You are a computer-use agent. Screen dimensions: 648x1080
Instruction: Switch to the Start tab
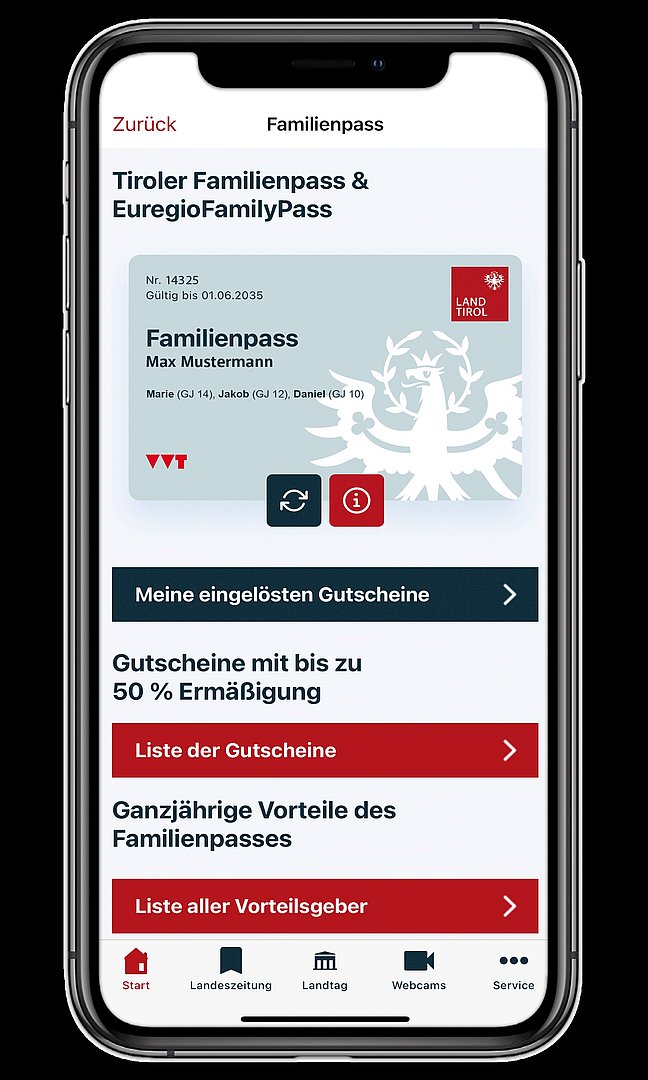coord(136,969)
